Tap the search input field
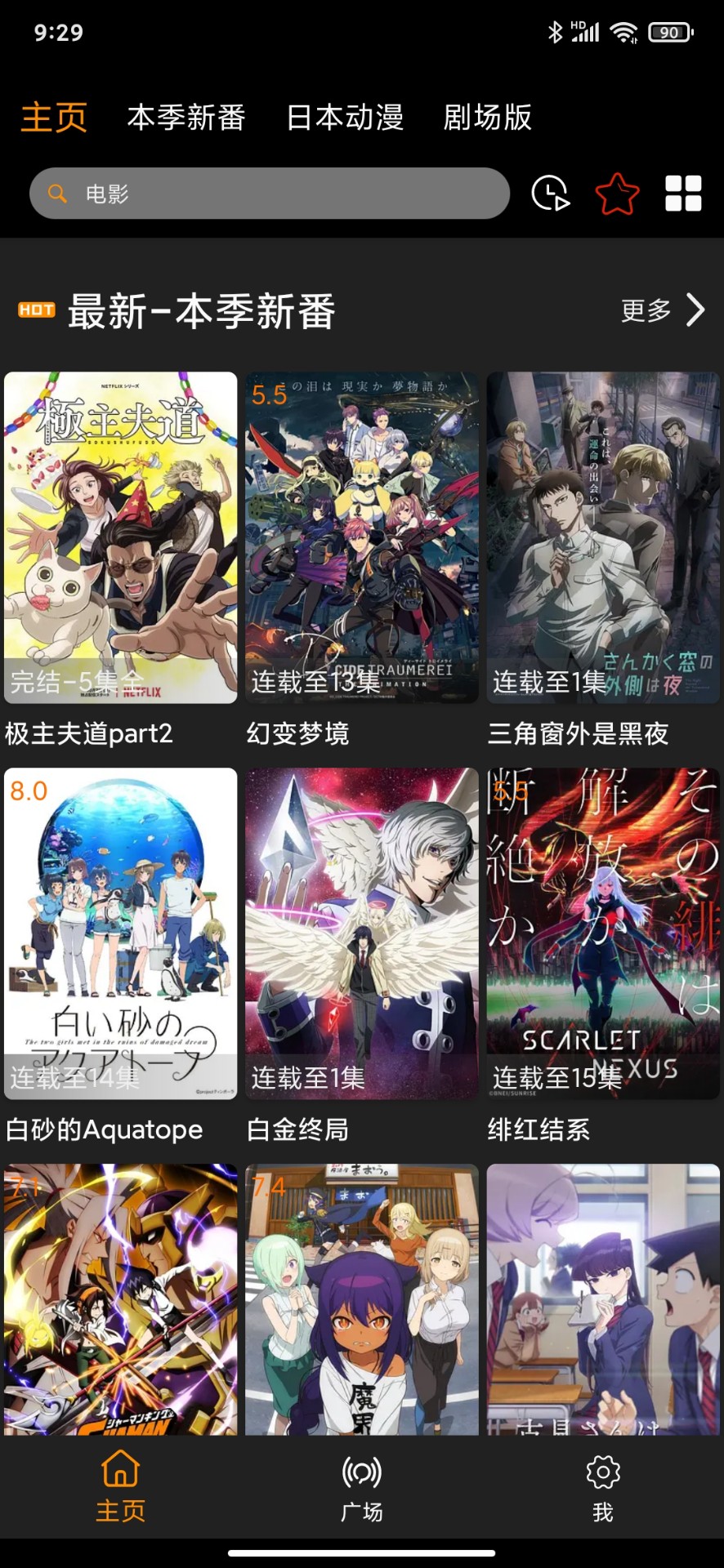 (x=270, y=194)
